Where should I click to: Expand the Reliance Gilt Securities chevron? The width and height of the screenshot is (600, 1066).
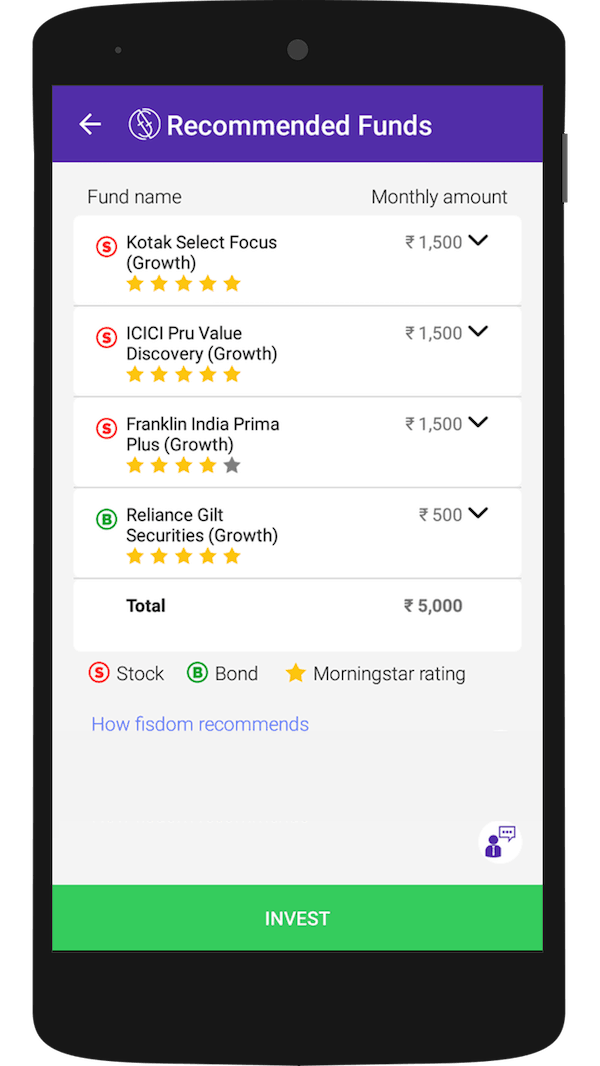[478, 513]
